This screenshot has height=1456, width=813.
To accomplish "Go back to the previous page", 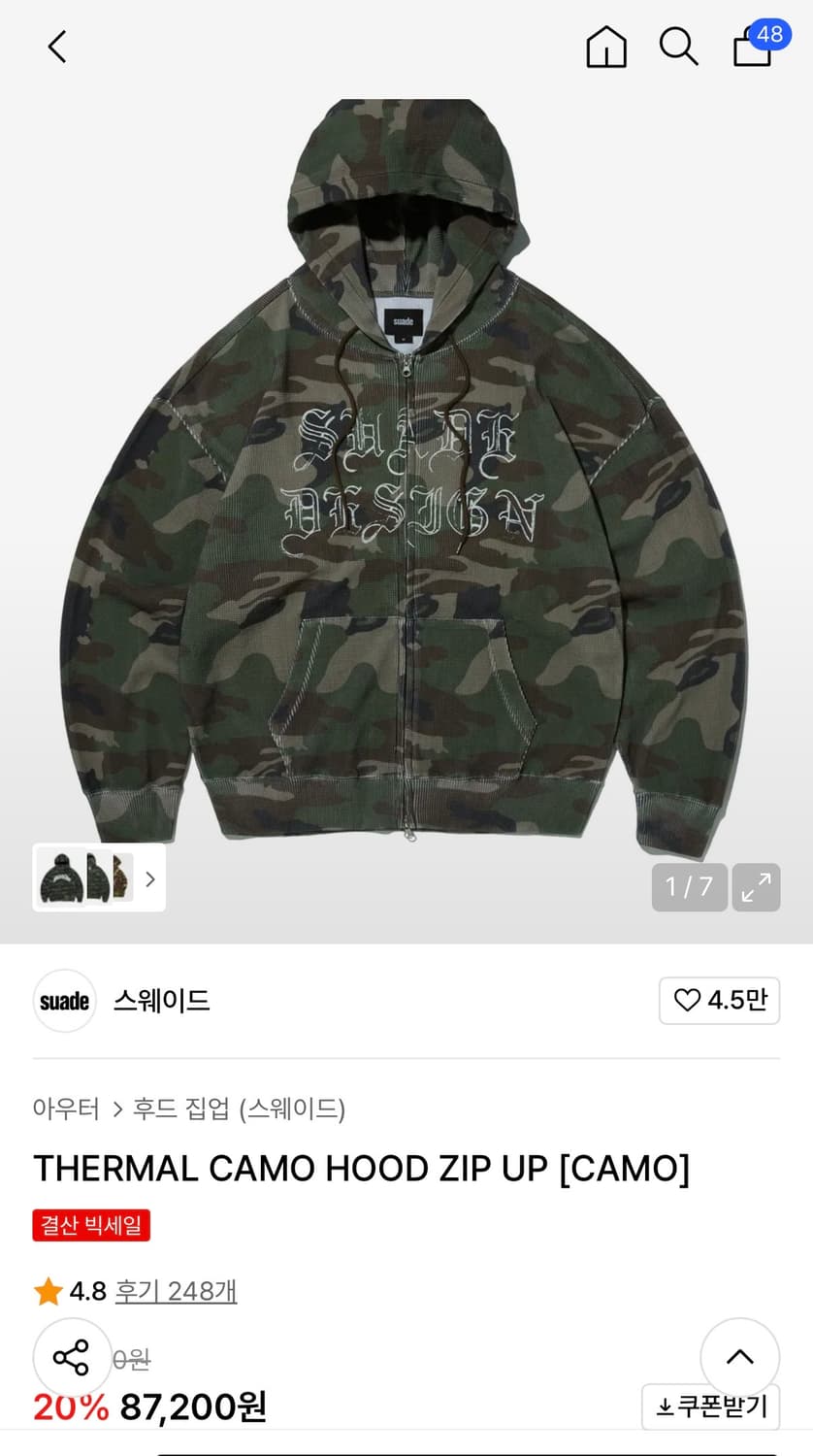I will click(55, 46).
